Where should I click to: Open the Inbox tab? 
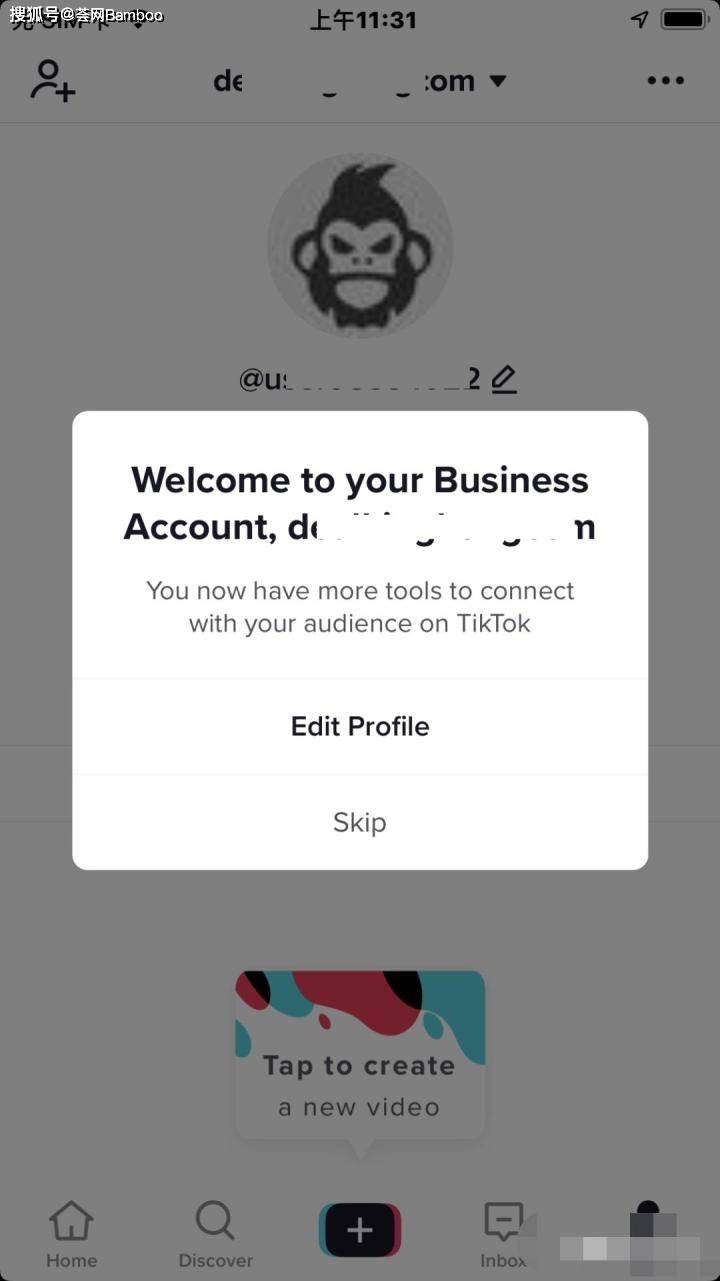click(503, 1235)
